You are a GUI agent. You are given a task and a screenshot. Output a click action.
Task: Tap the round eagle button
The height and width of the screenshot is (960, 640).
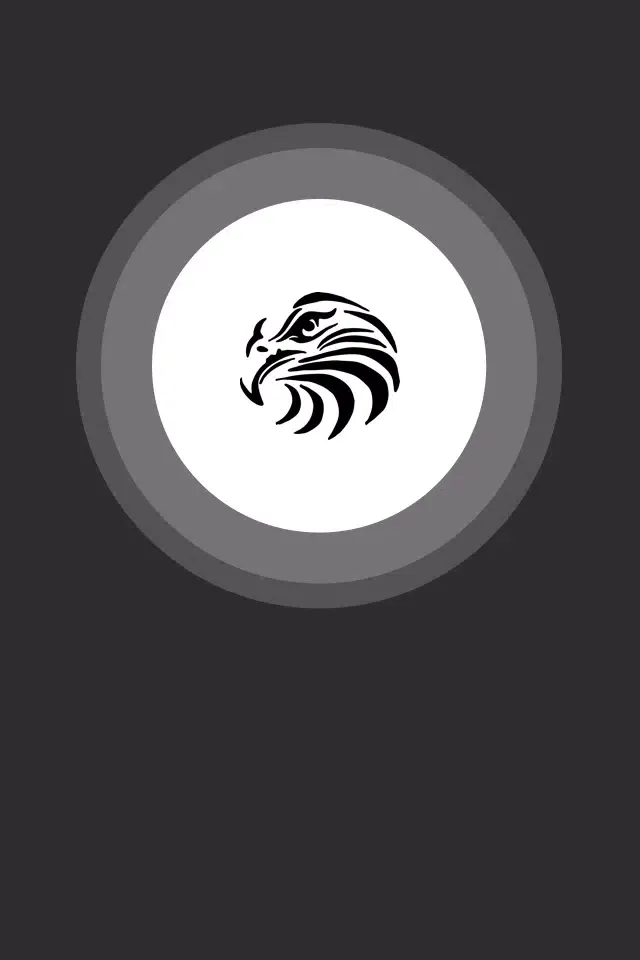pos(319,365)
